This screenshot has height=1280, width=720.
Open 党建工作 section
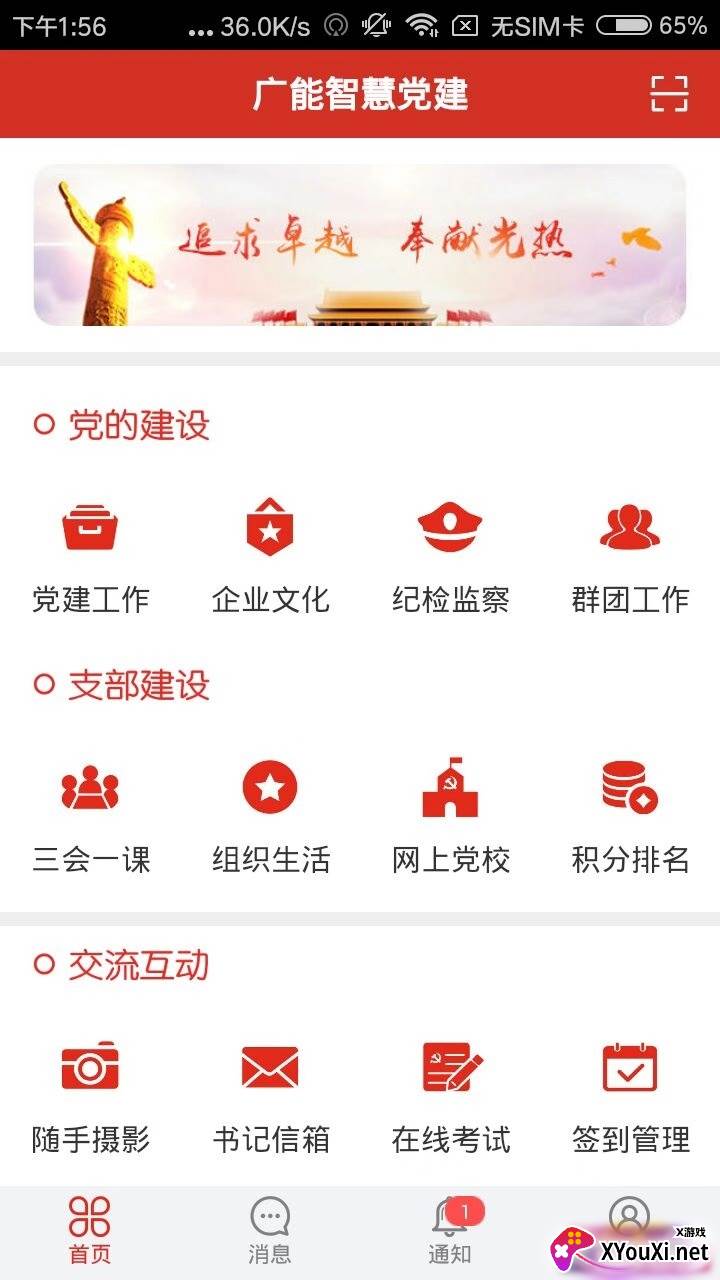pyautogui.click(x=90, y=553)
